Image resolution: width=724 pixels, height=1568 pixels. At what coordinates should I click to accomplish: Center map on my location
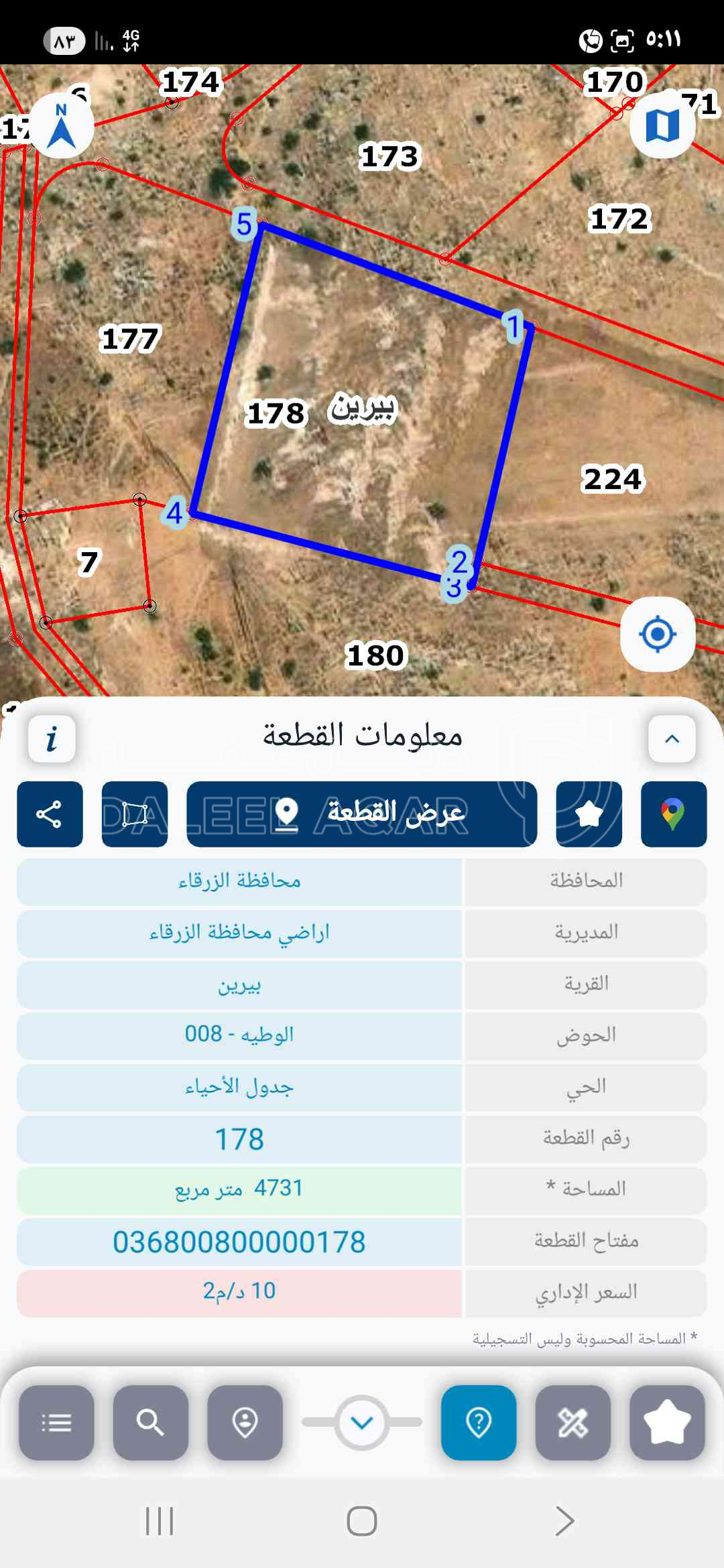coord(657,634)
